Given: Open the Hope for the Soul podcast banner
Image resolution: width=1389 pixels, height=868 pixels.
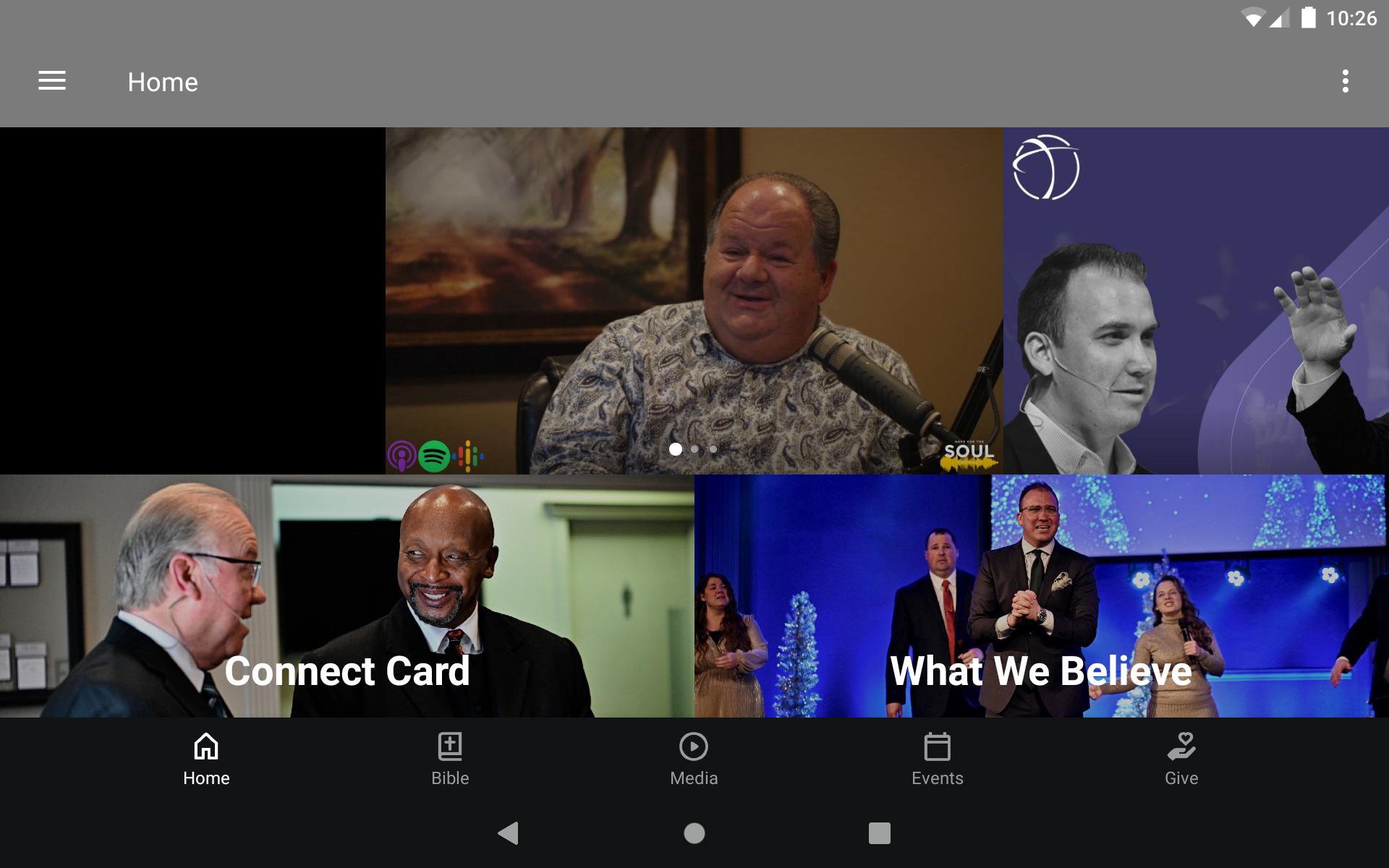Looking at the screenshot, I should pyautogui.click(x=693, y=300).
